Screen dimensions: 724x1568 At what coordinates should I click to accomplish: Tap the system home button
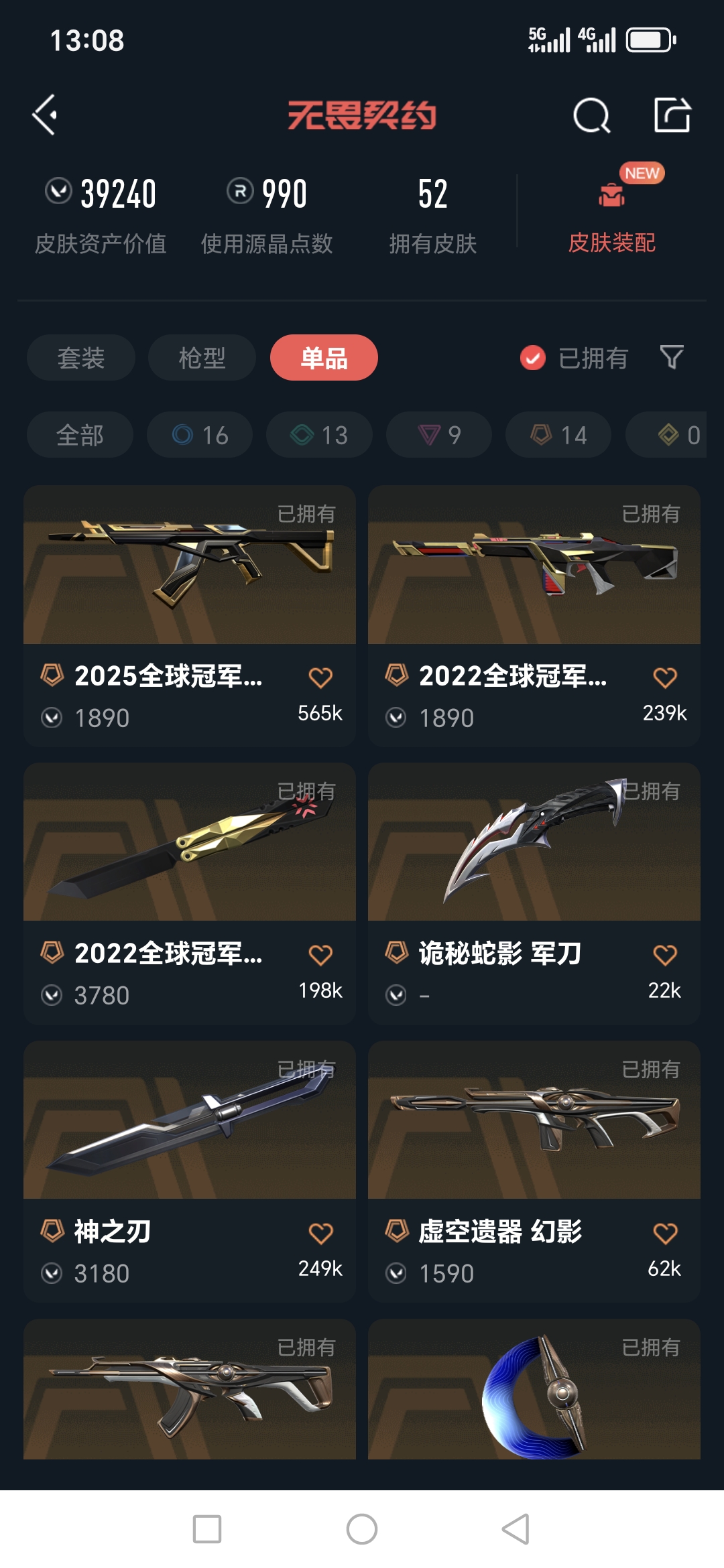[x=362, y=1529]
